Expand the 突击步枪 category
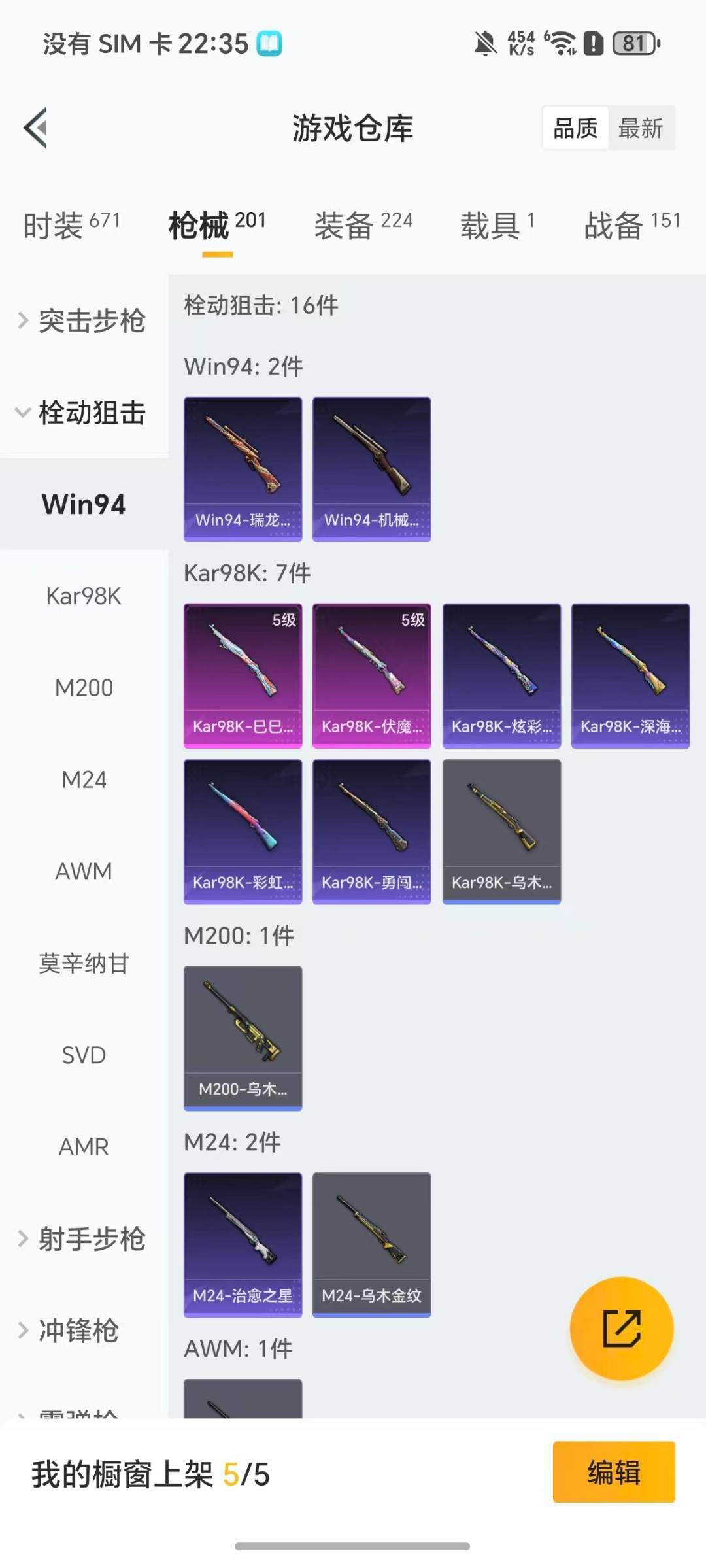Image resolution: width=706 pixels, height=1568 pixels. click(84, 321)
